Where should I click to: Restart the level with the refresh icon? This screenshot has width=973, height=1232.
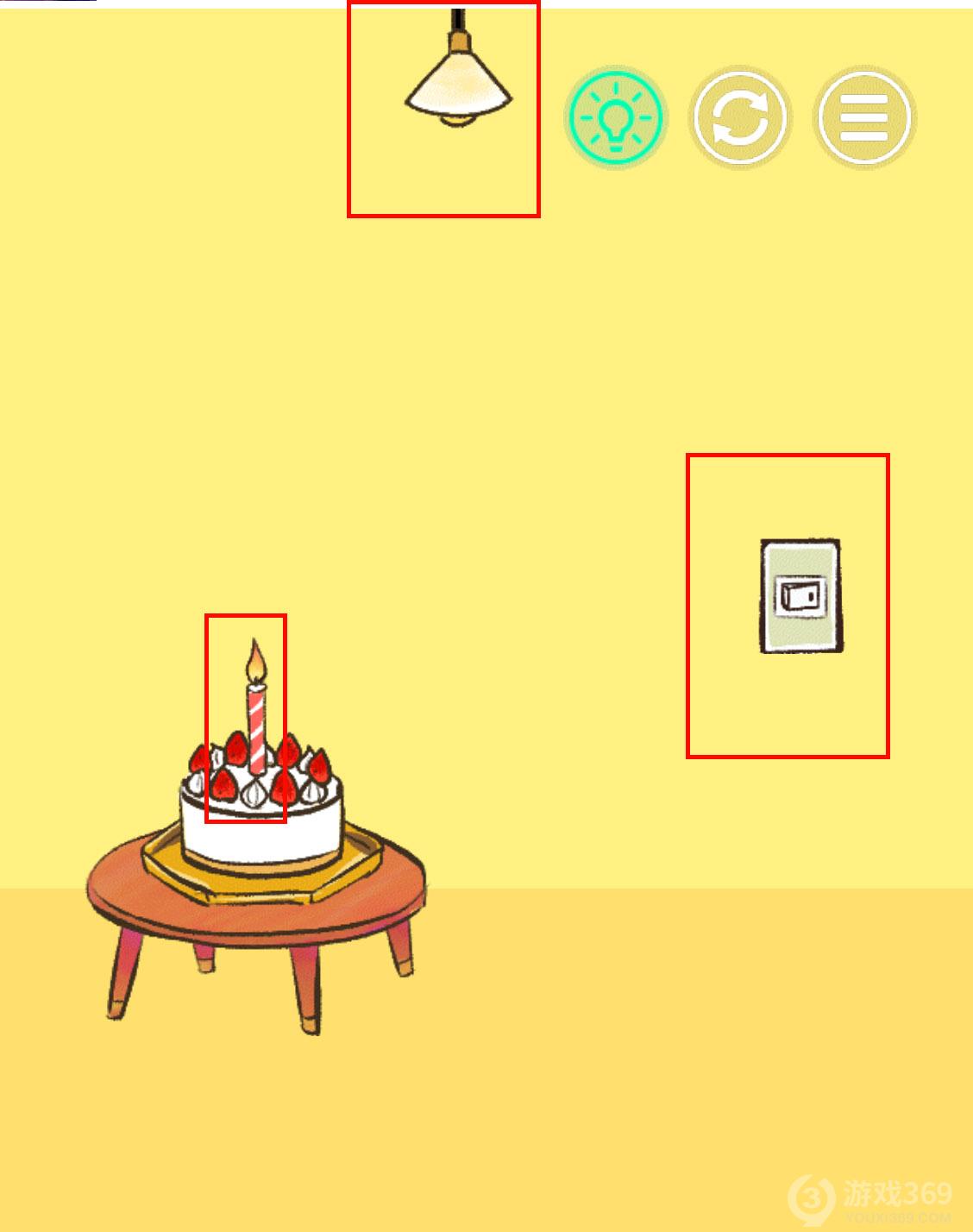coord(739,118)
